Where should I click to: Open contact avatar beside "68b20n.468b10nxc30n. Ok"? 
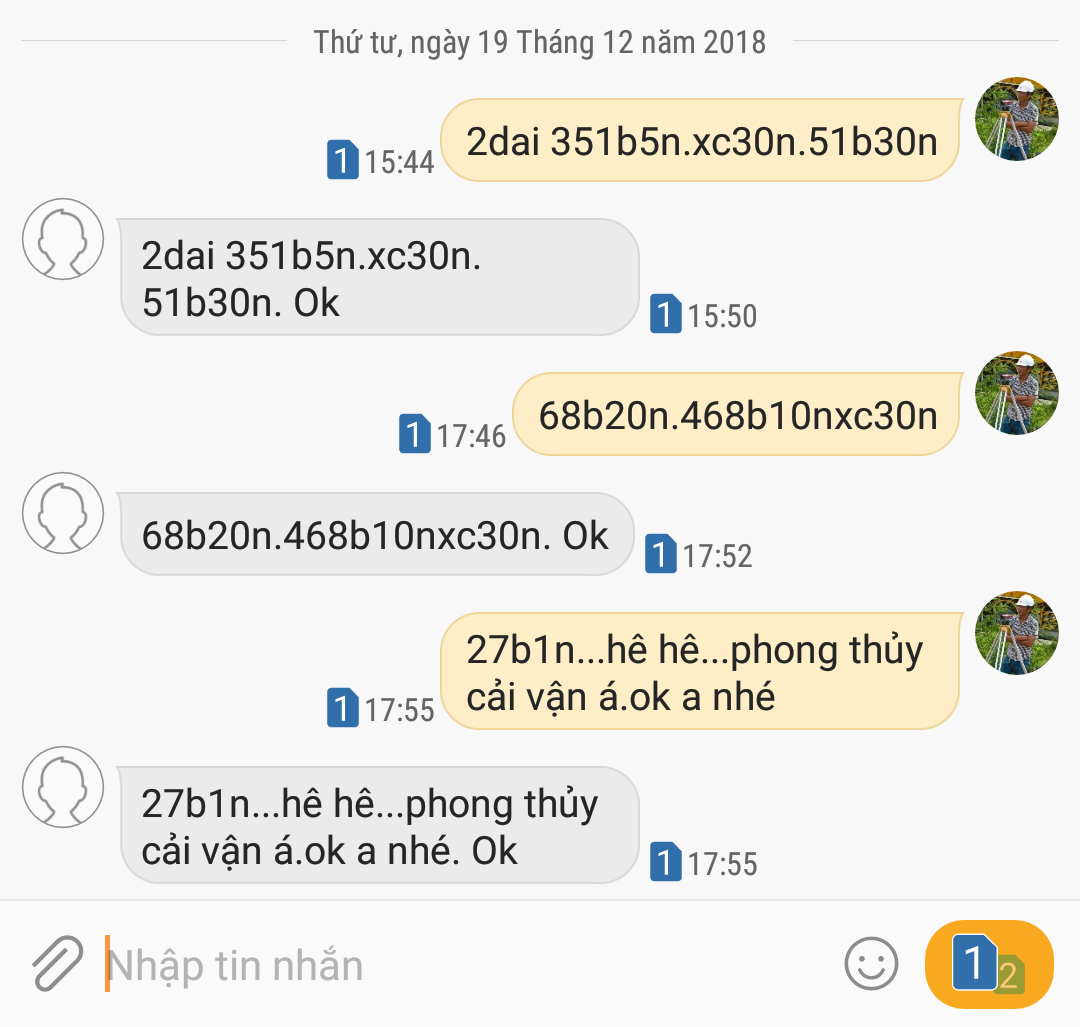click(x=63, y=513)
